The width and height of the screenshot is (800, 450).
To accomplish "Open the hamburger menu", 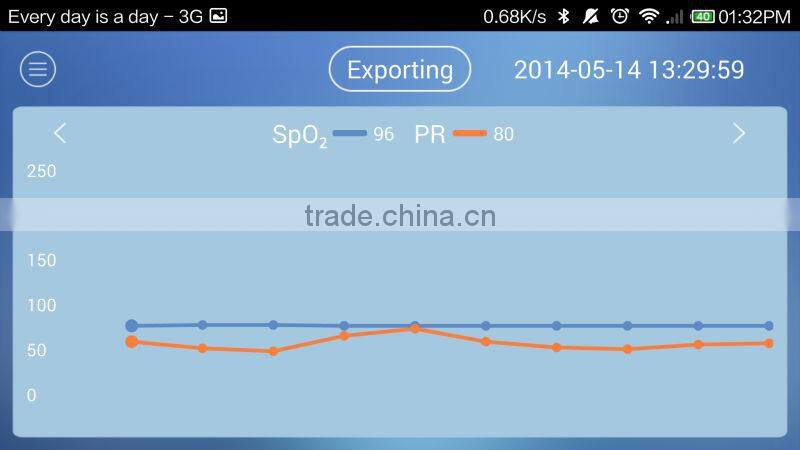I will point(38,69).
